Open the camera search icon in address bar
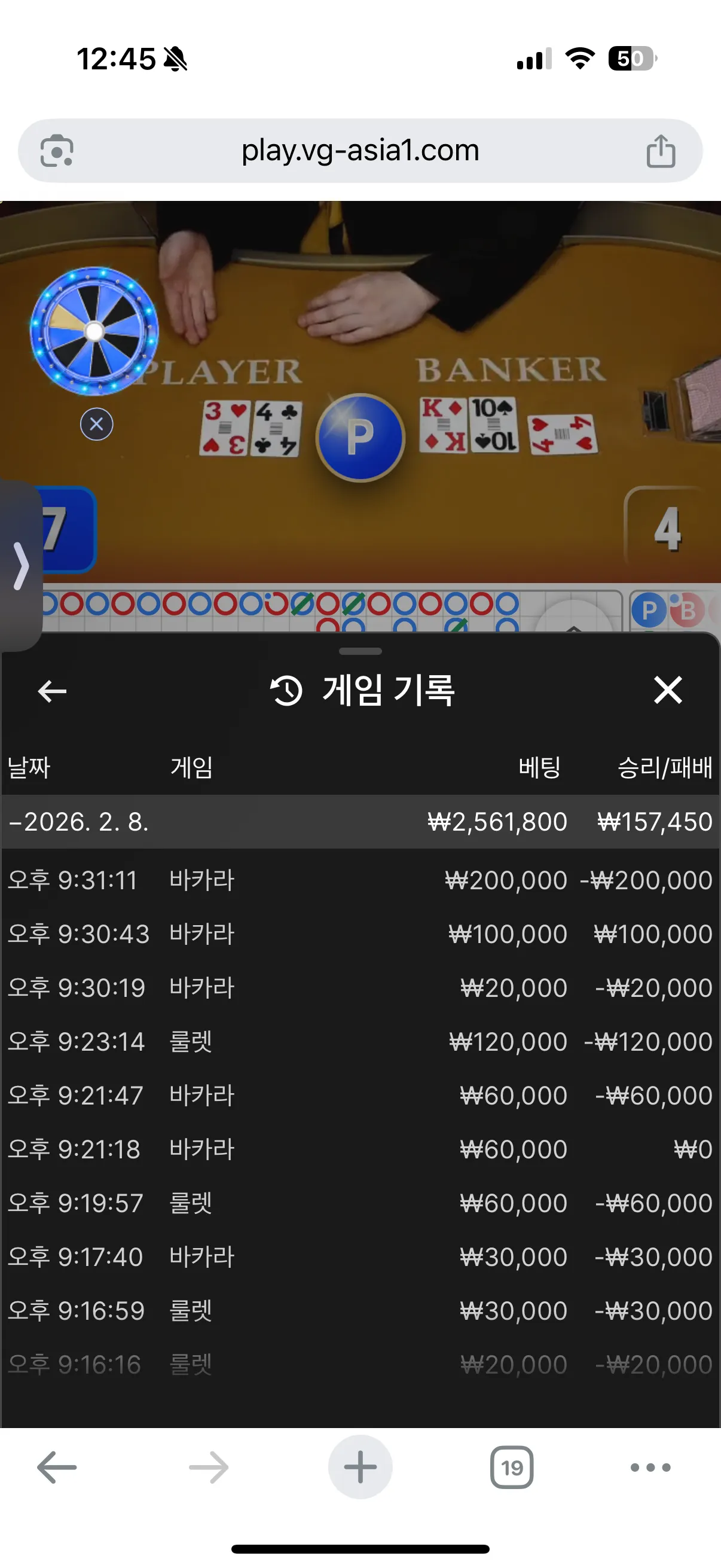 click(x=57, y=150)
